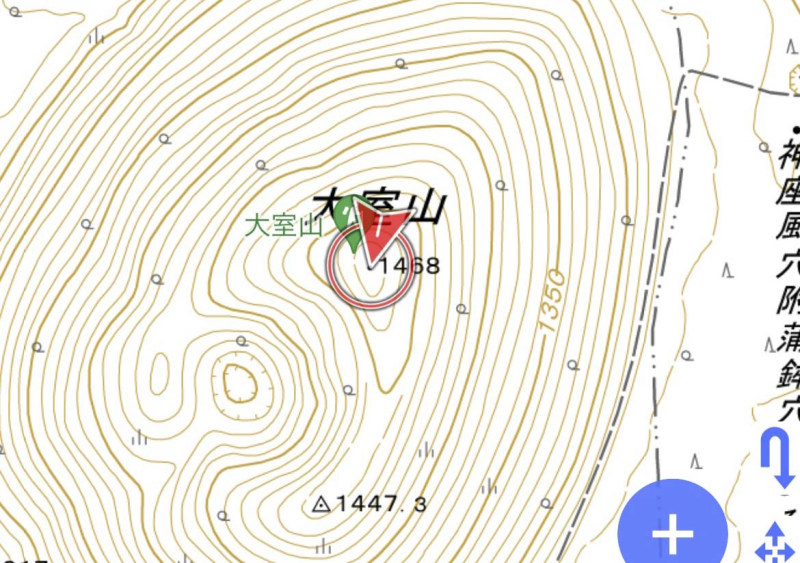Image resolution: width=800 pixels, height=563 pixels.
Task: Tap the blue U-turn arrow icon
Action: tap(777, 460)
